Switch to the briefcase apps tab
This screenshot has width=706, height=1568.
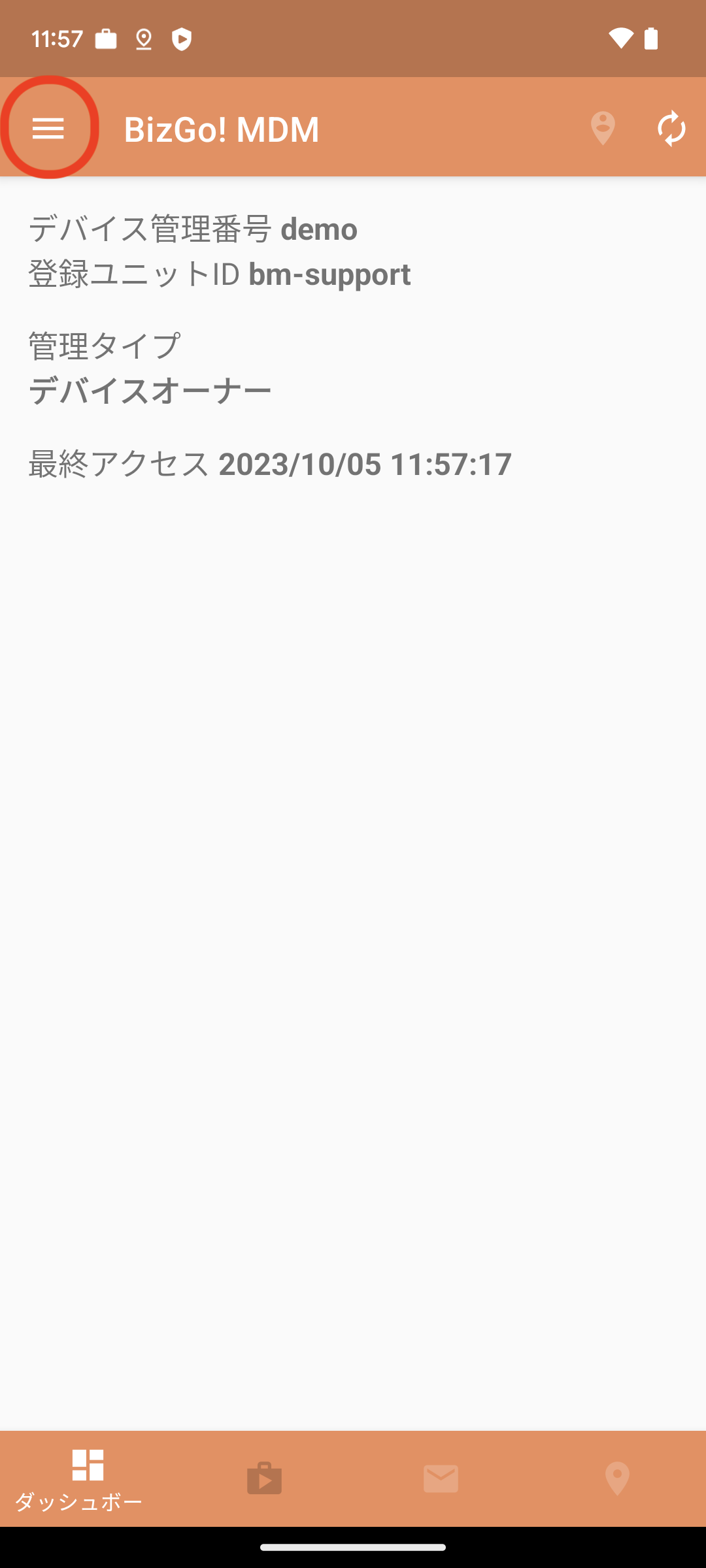pyautogui.click(x=264, y=1478)
